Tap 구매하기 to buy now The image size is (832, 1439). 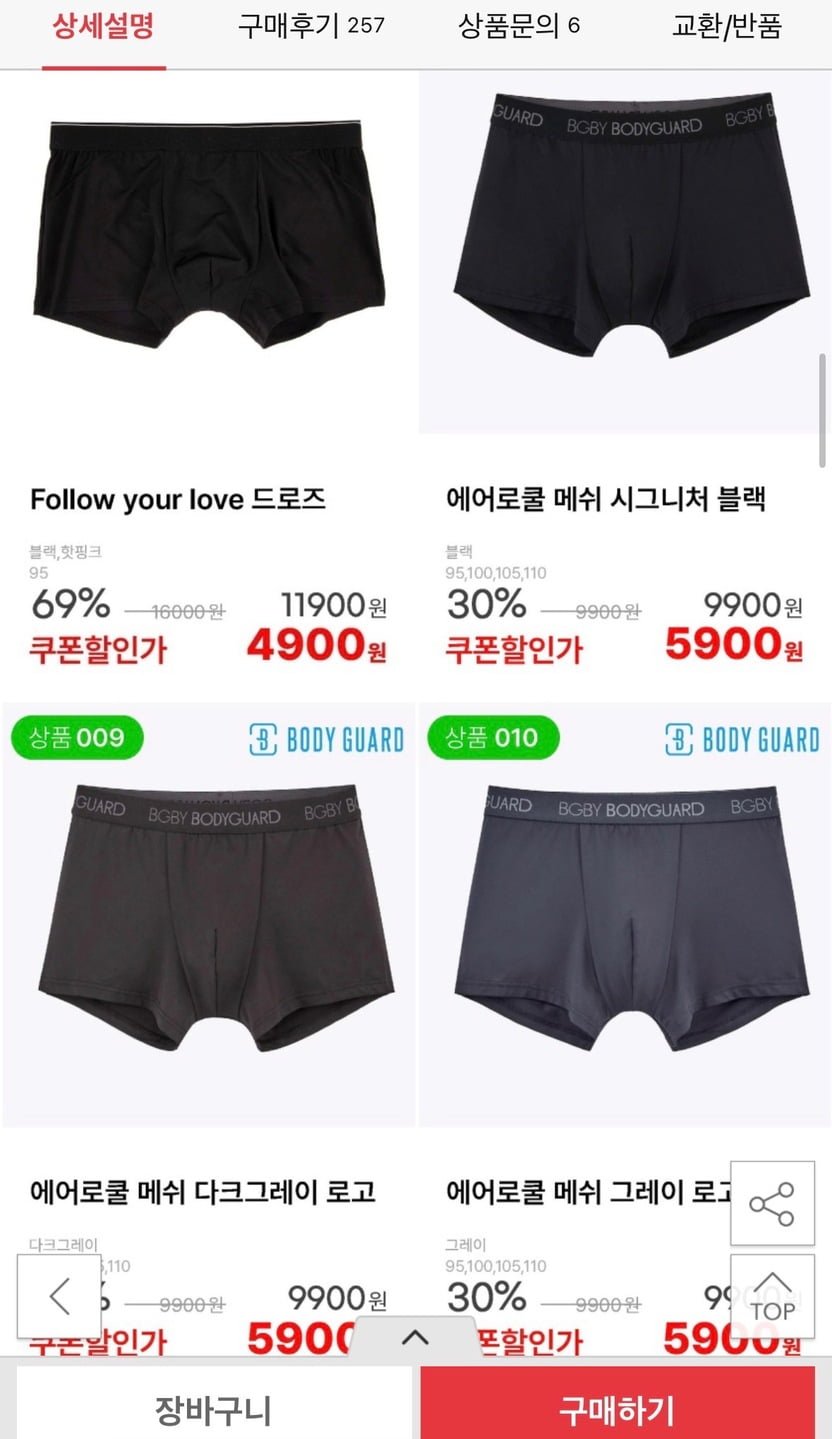click(x=618, y=1409)
